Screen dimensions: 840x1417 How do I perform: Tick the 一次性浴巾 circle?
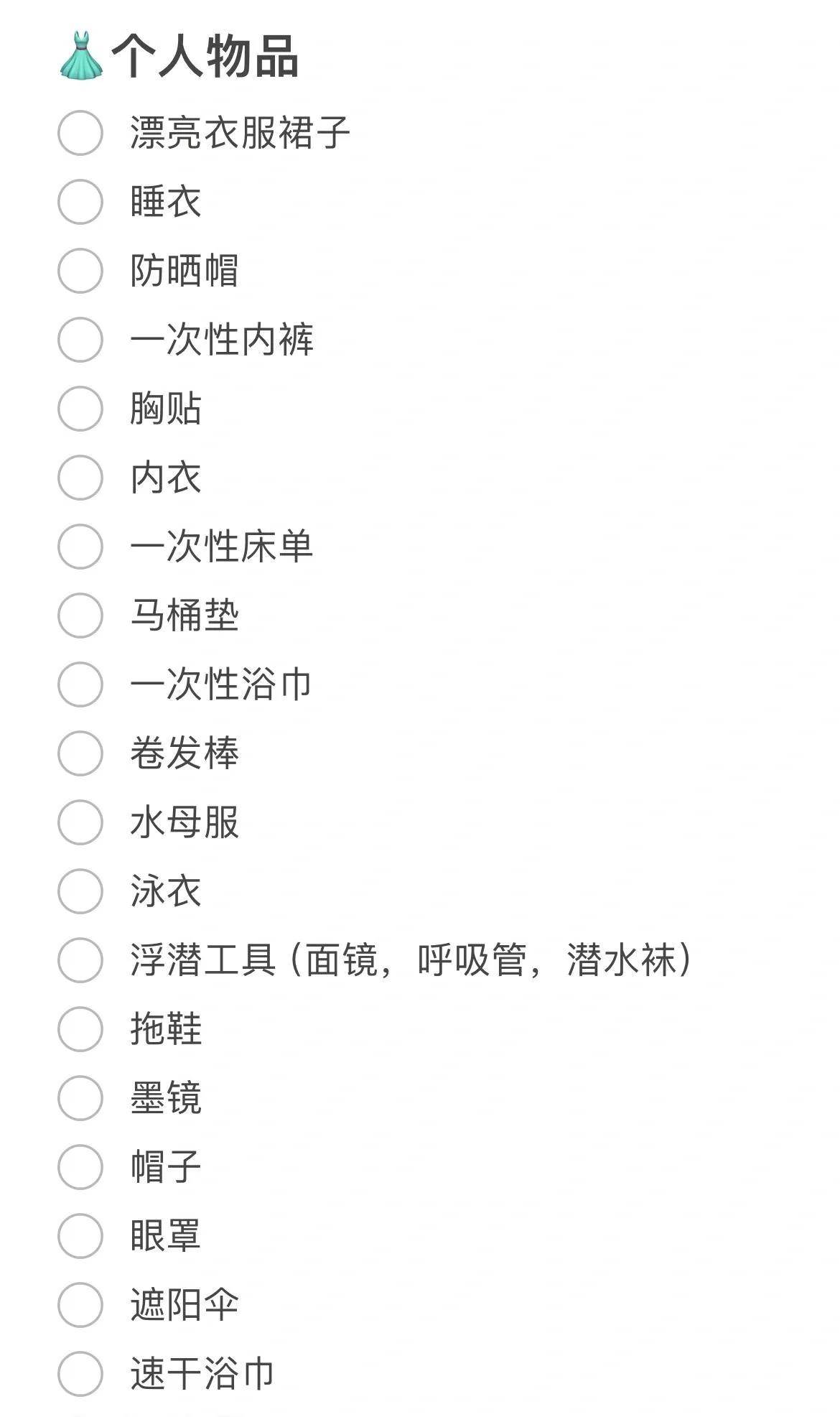[x=80, y=684]
